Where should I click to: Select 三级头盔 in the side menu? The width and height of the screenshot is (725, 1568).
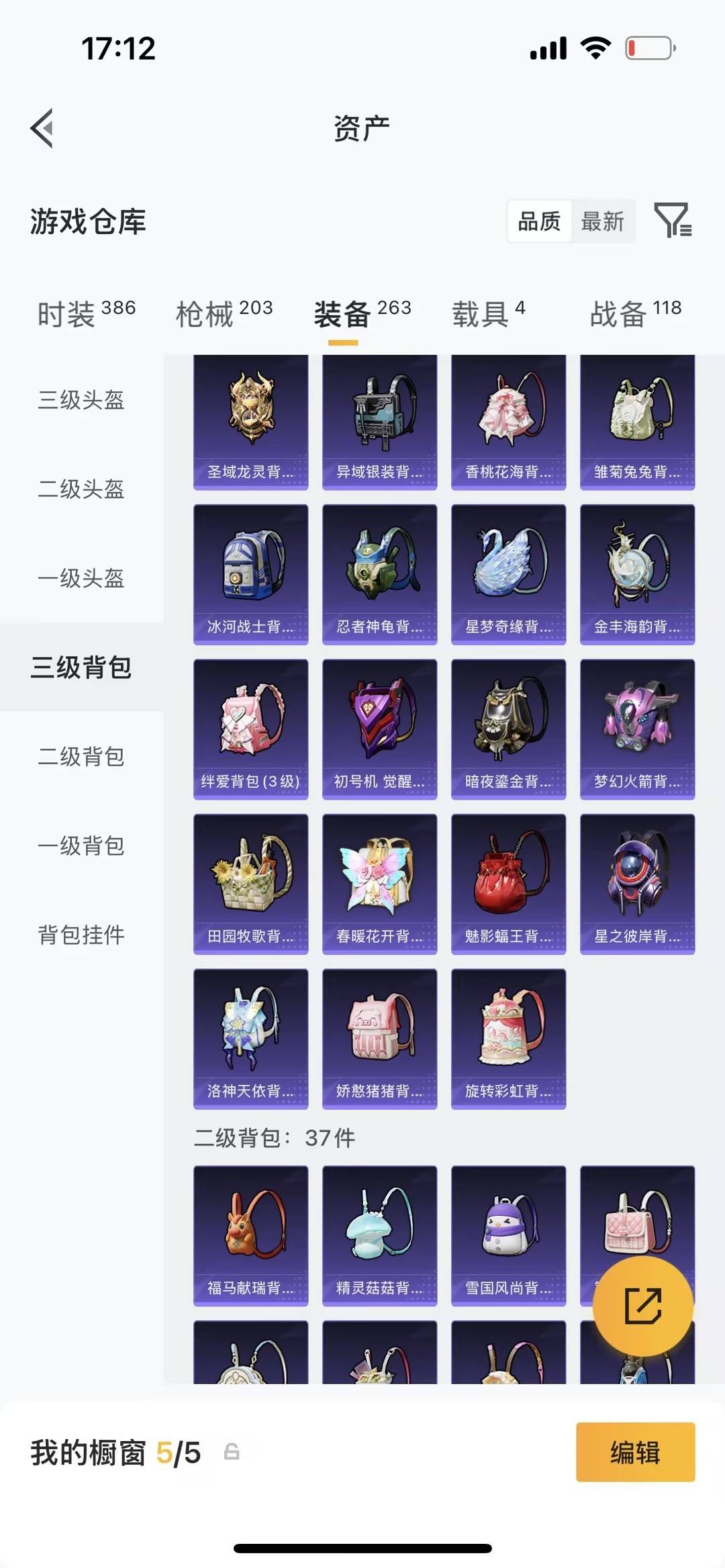coord(81,400)
